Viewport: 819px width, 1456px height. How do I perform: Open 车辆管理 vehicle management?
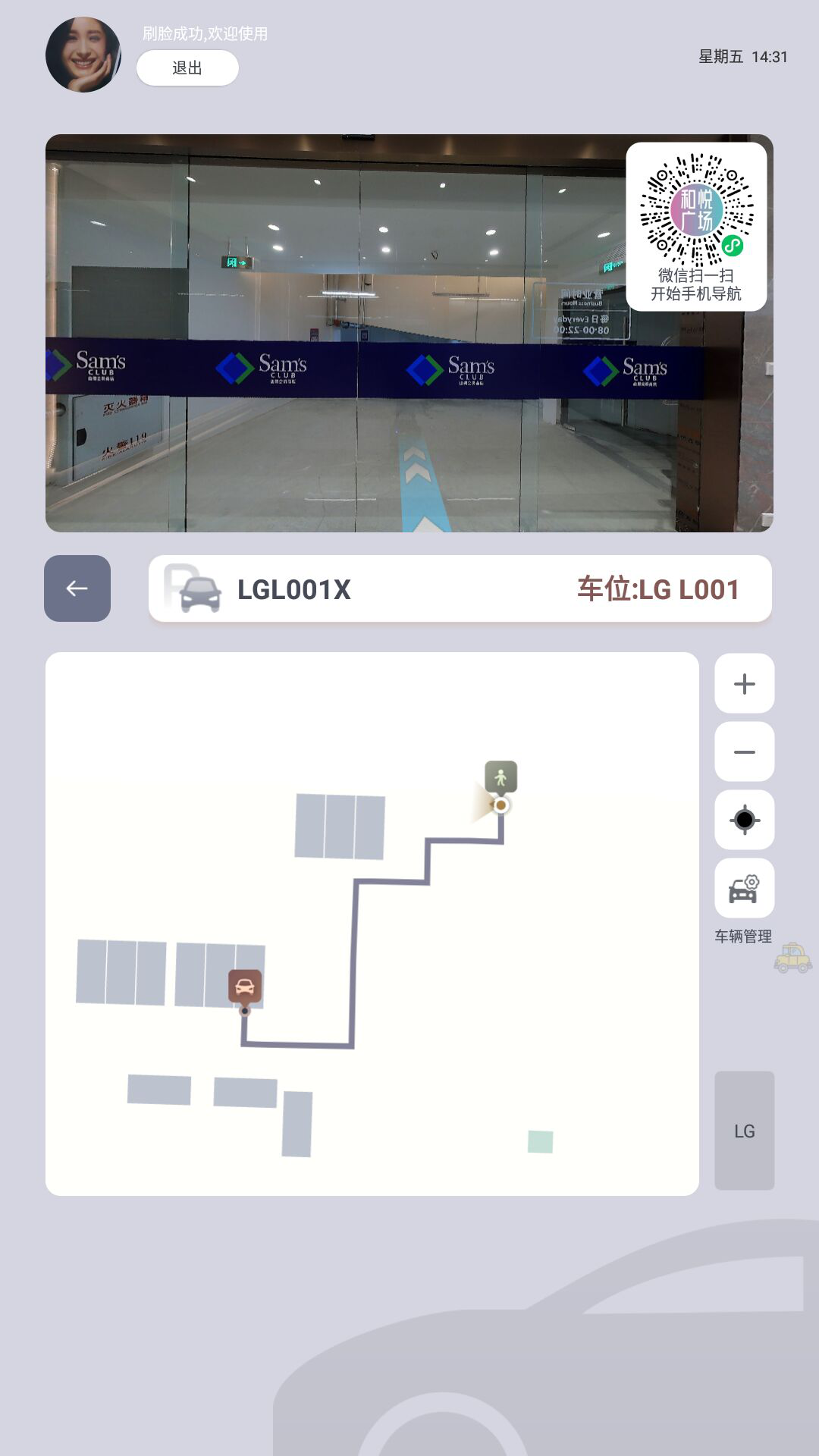coord(744,889)
